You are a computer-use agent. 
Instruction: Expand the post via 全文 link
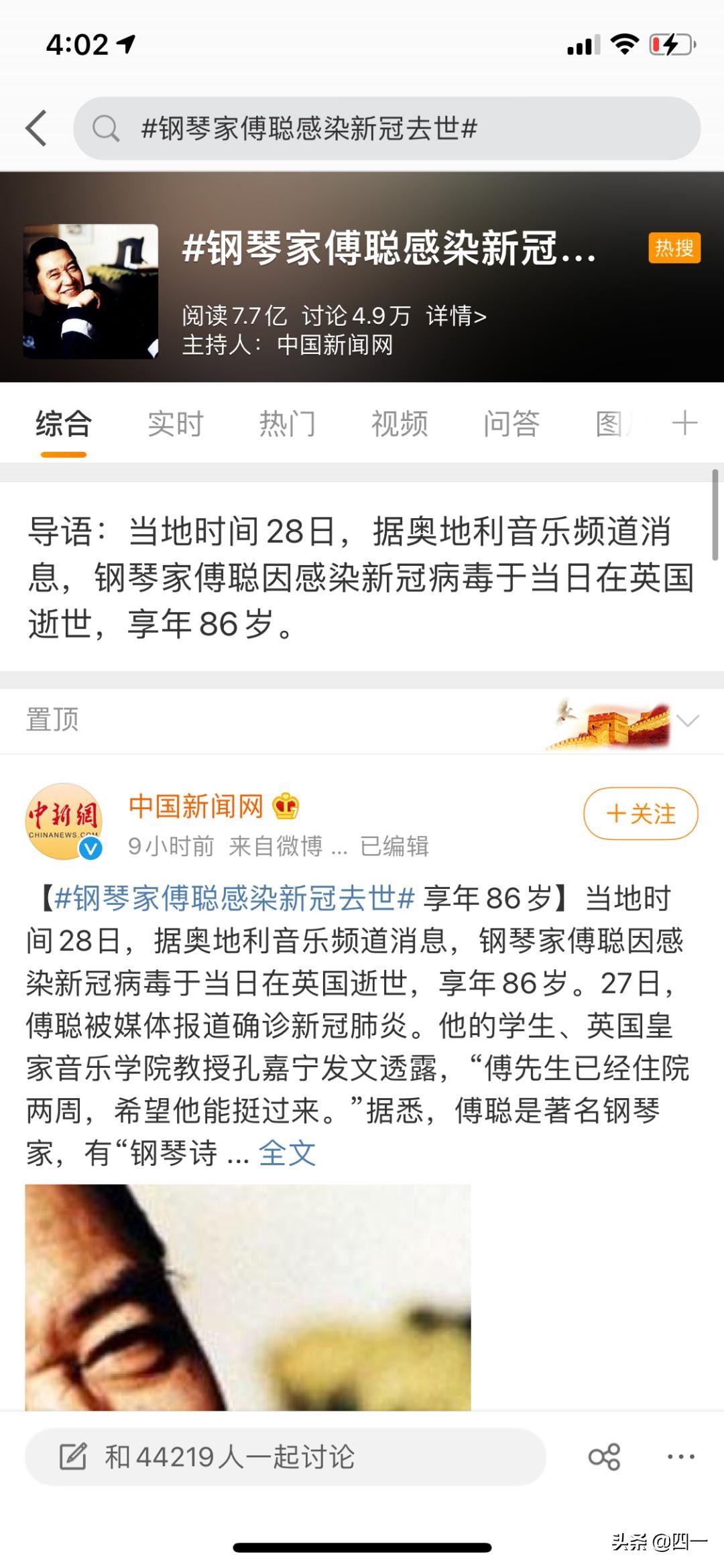287,1154
